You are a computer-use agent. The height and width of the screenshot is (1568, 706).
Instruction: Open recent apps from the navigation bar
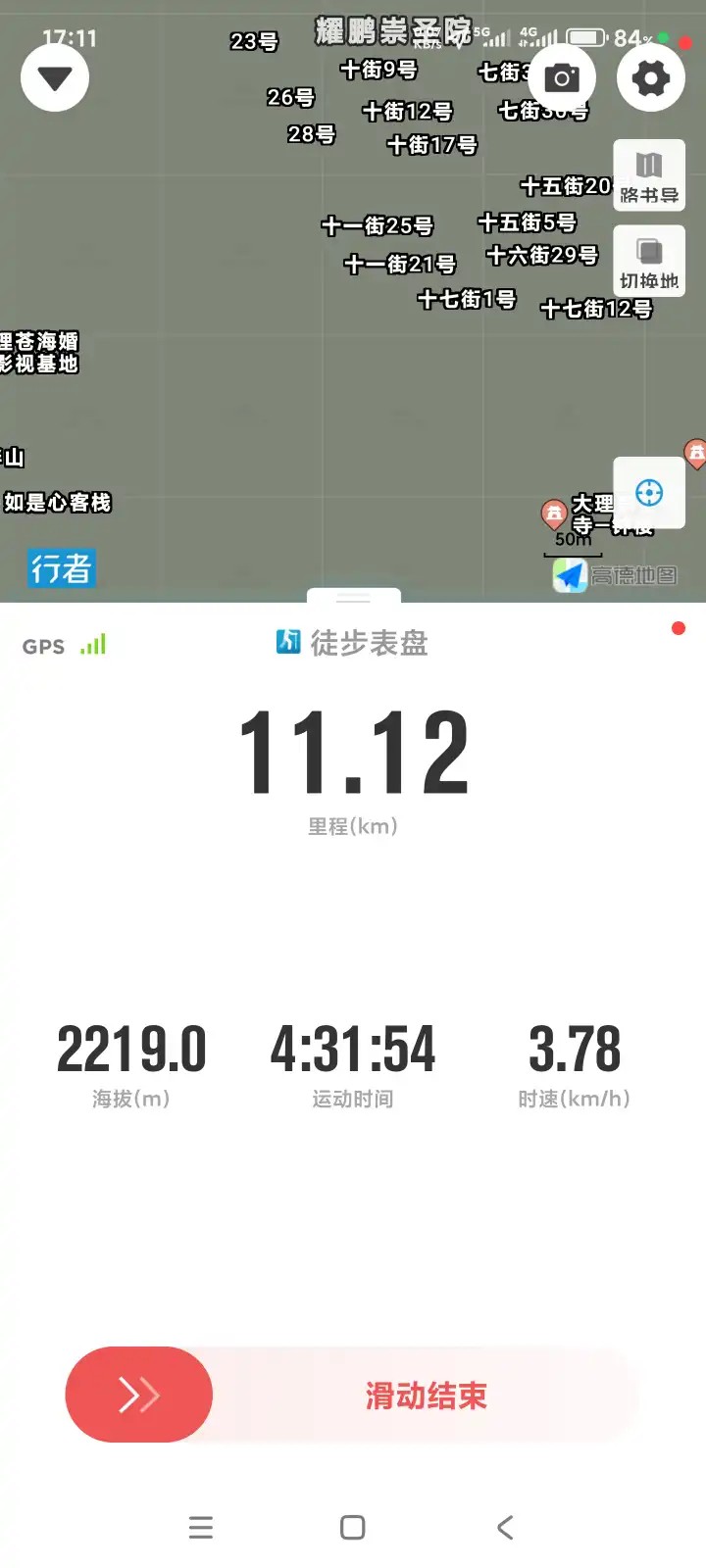[201, 1527]
